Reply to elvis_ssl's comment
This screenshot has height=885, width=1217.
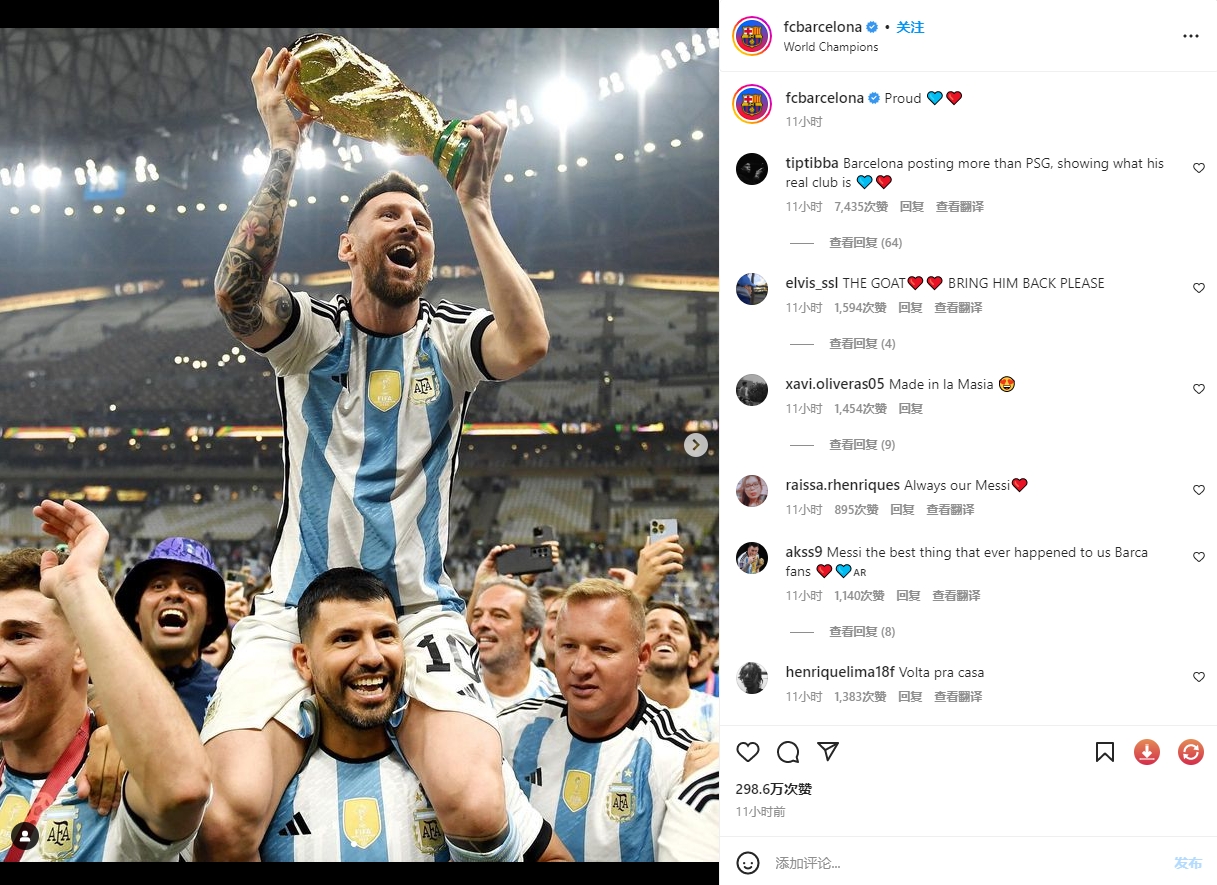pyautogui.click(x=910, y=308)
